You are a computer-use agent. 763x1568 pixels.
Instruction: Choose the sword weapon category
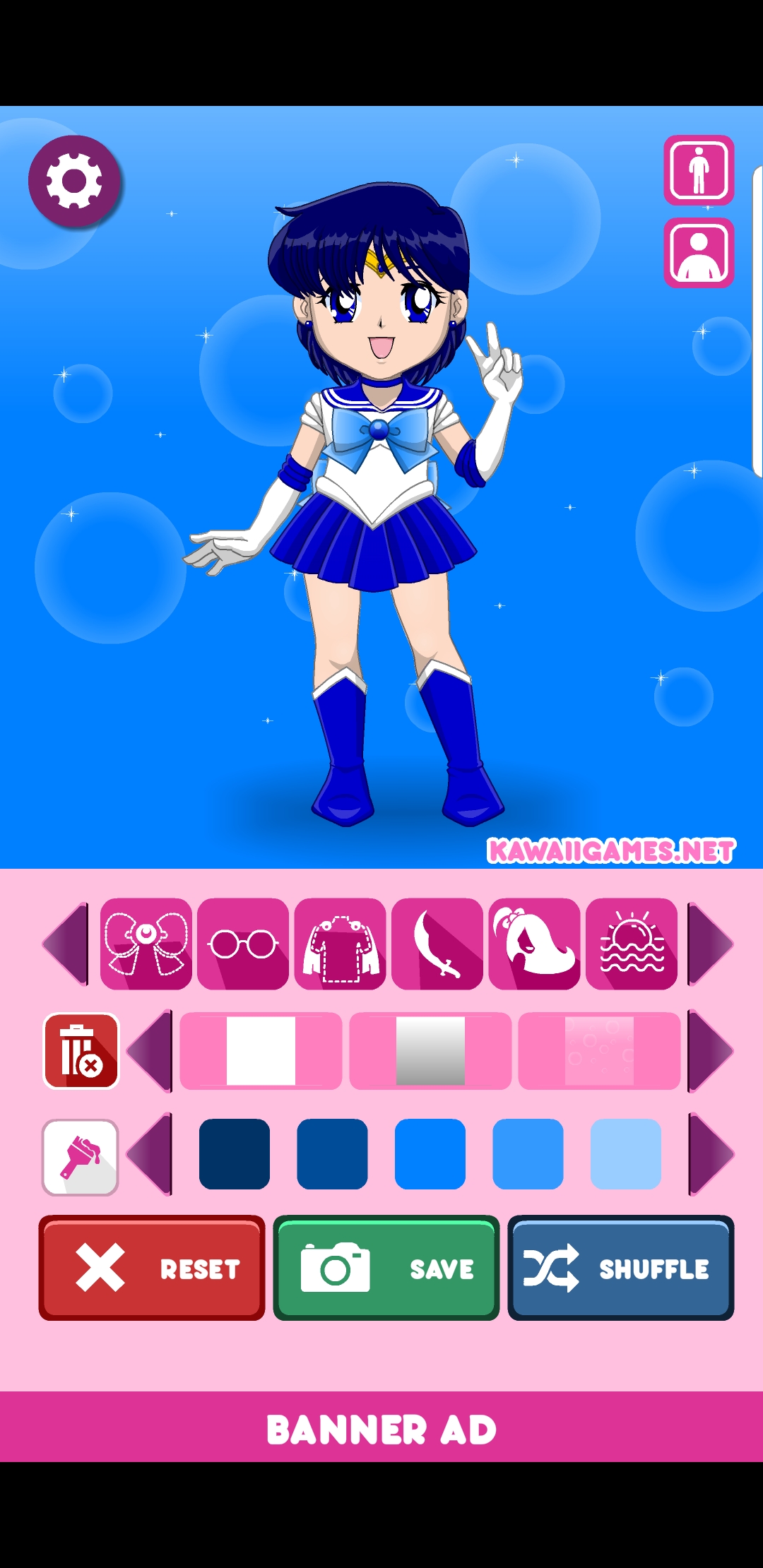tap(437, 944)
